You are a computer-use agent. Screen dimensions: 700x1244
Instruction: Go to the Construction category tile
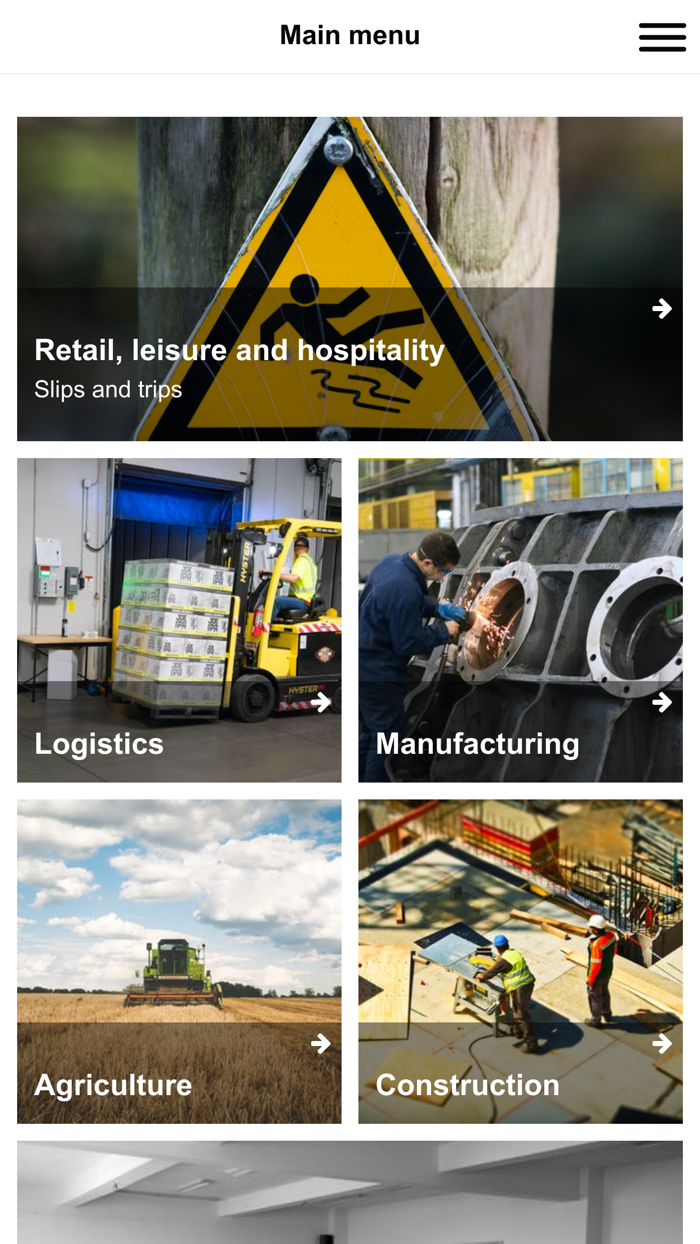pos(520,961)
